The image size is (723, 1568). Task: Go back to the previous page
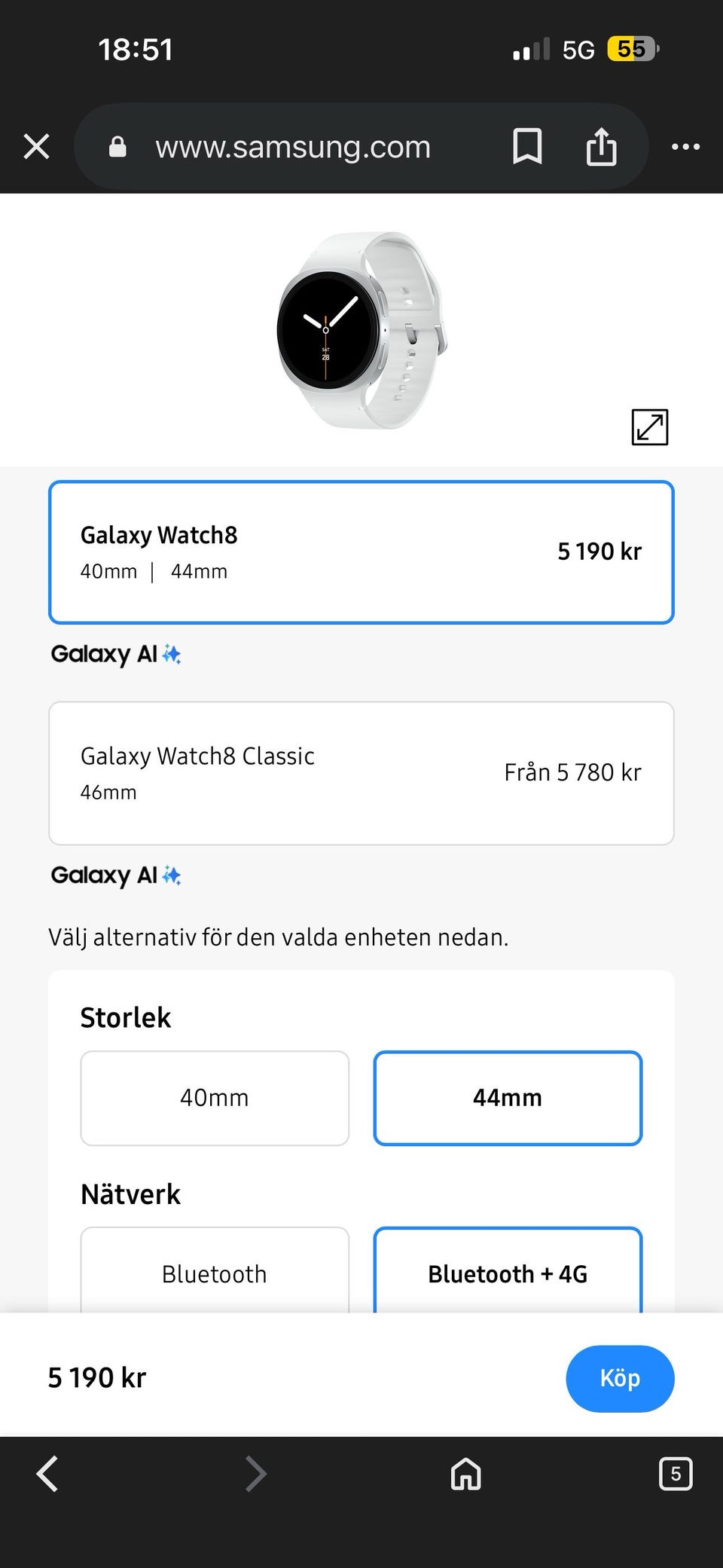[47, 1475]
